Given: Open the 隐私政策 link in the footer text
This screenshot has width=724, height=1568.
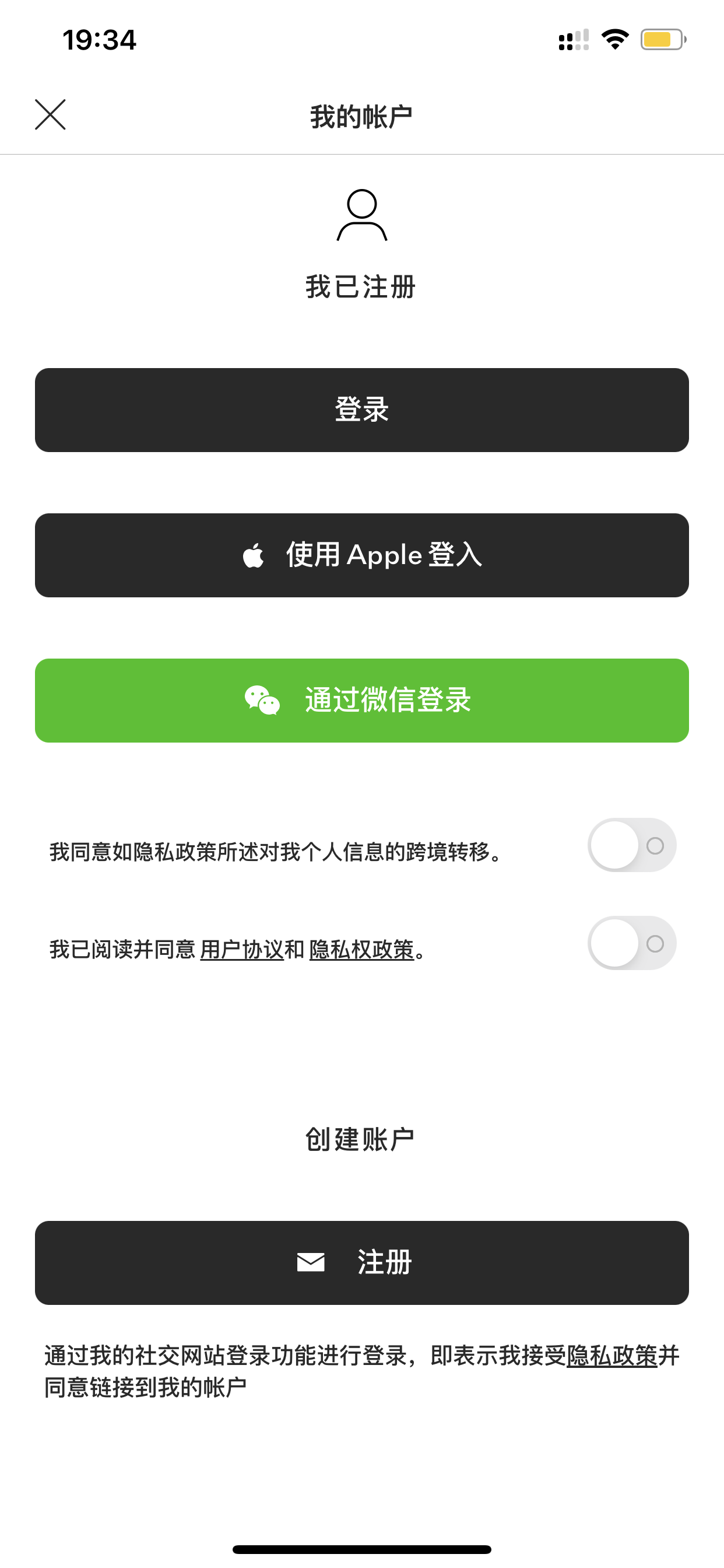Looking at the screenshot, I should (611, 1356).
